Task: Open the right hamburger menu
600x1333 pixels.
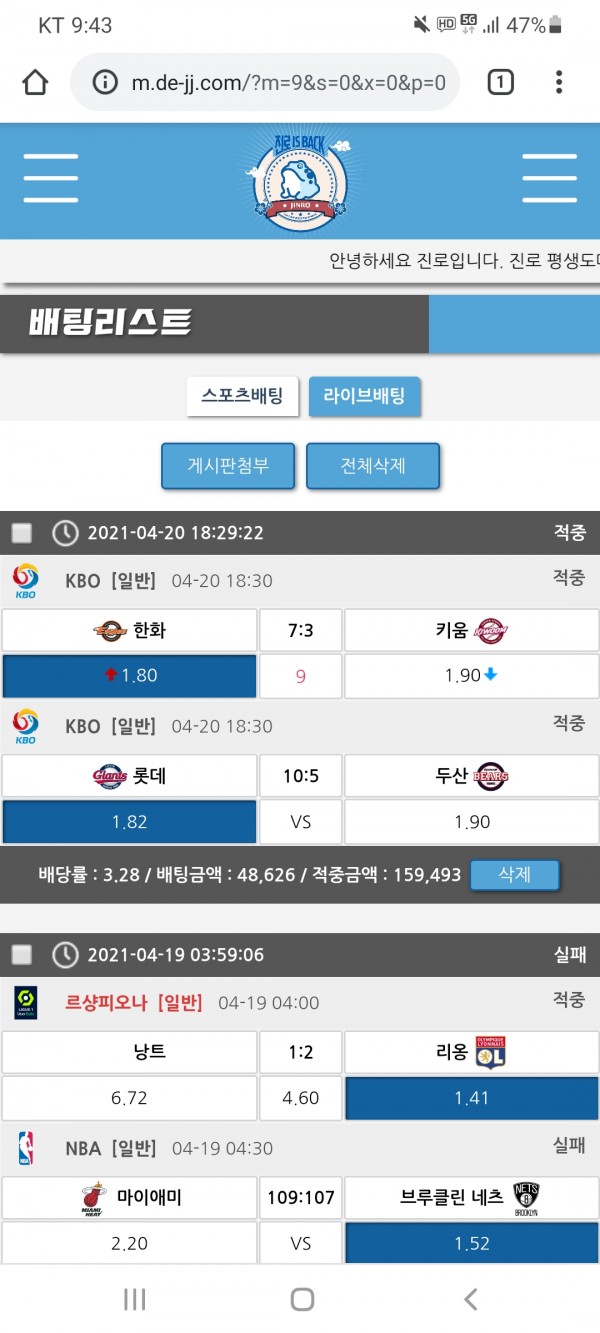Action: (x=549, y=178)
